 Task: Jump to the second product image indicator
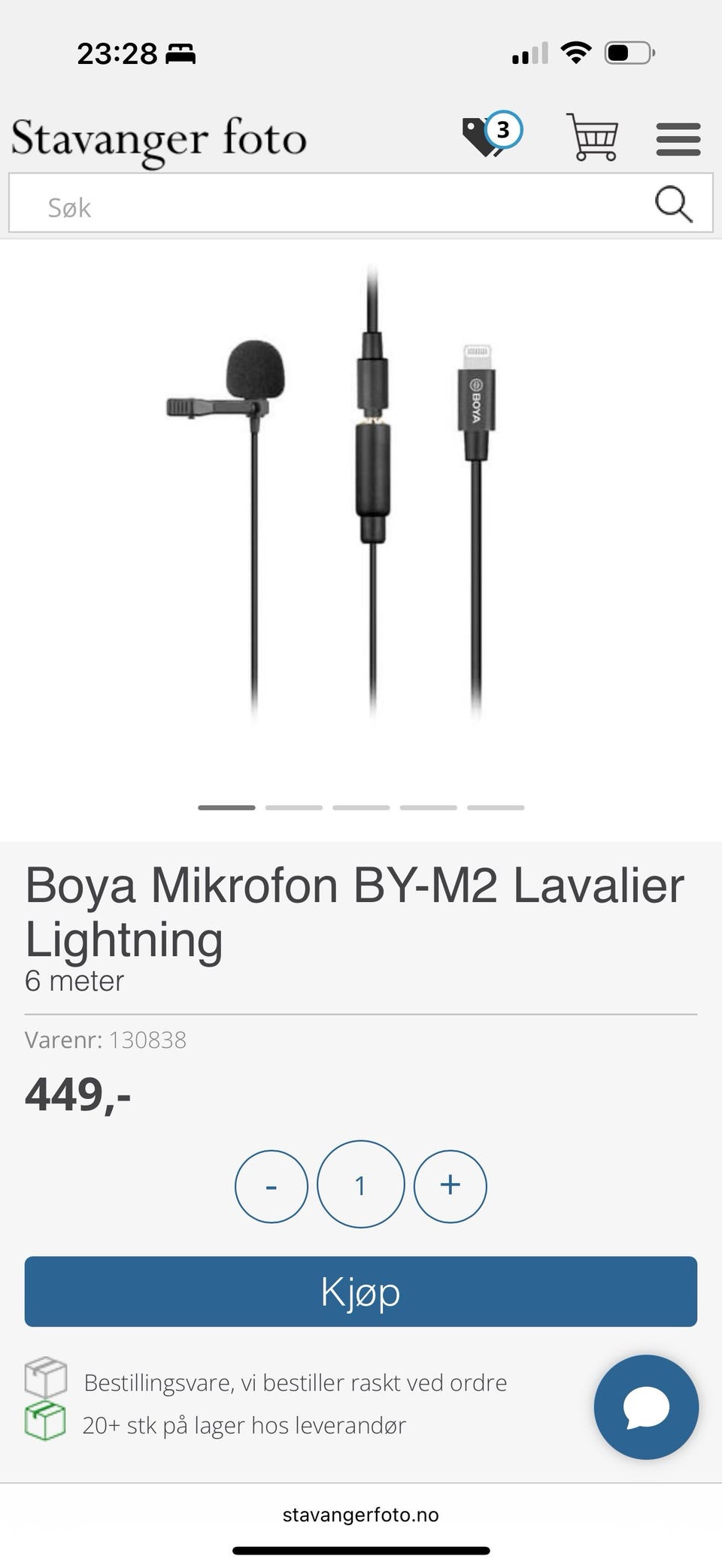[x=294, y=807]
